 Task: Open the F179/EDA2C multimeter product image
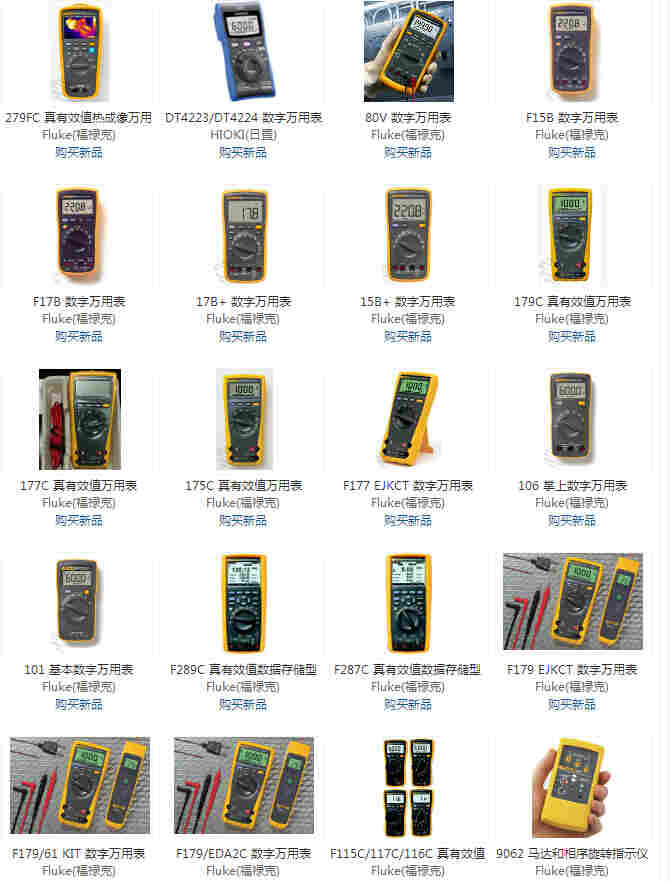[x=243, y=787]
